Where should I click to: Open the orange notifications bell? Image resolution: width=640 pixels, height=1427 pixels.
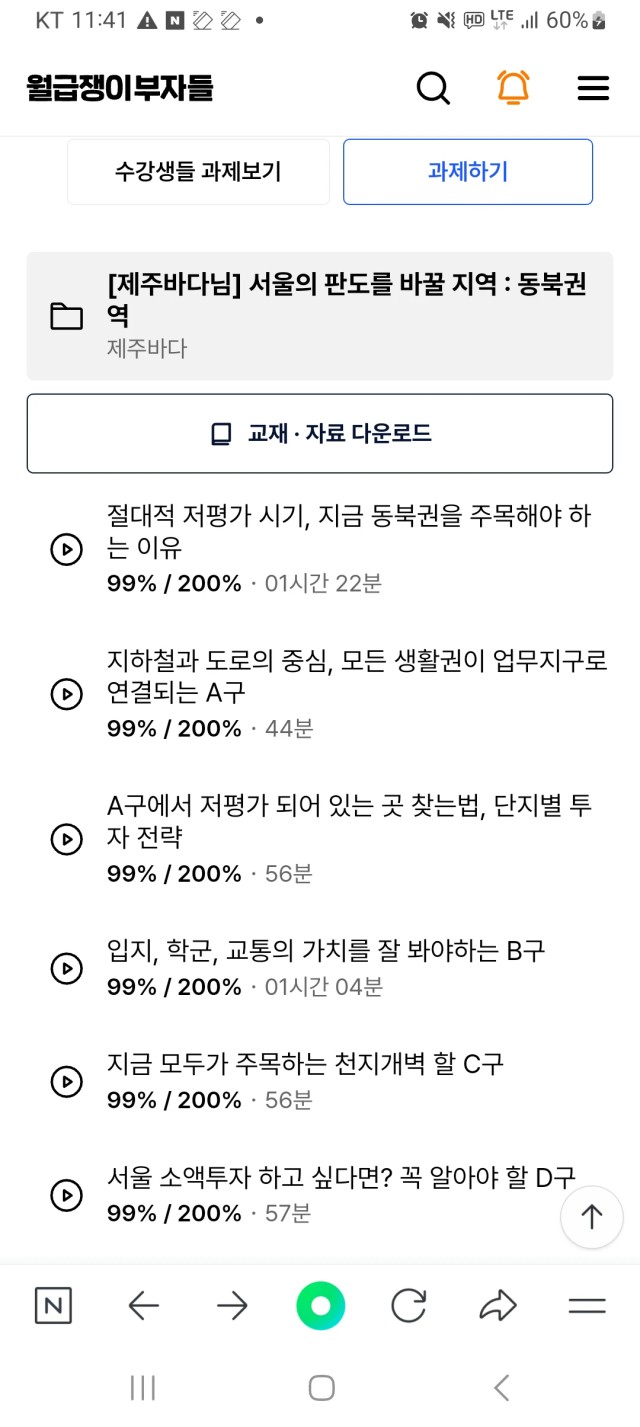(513, 88)
